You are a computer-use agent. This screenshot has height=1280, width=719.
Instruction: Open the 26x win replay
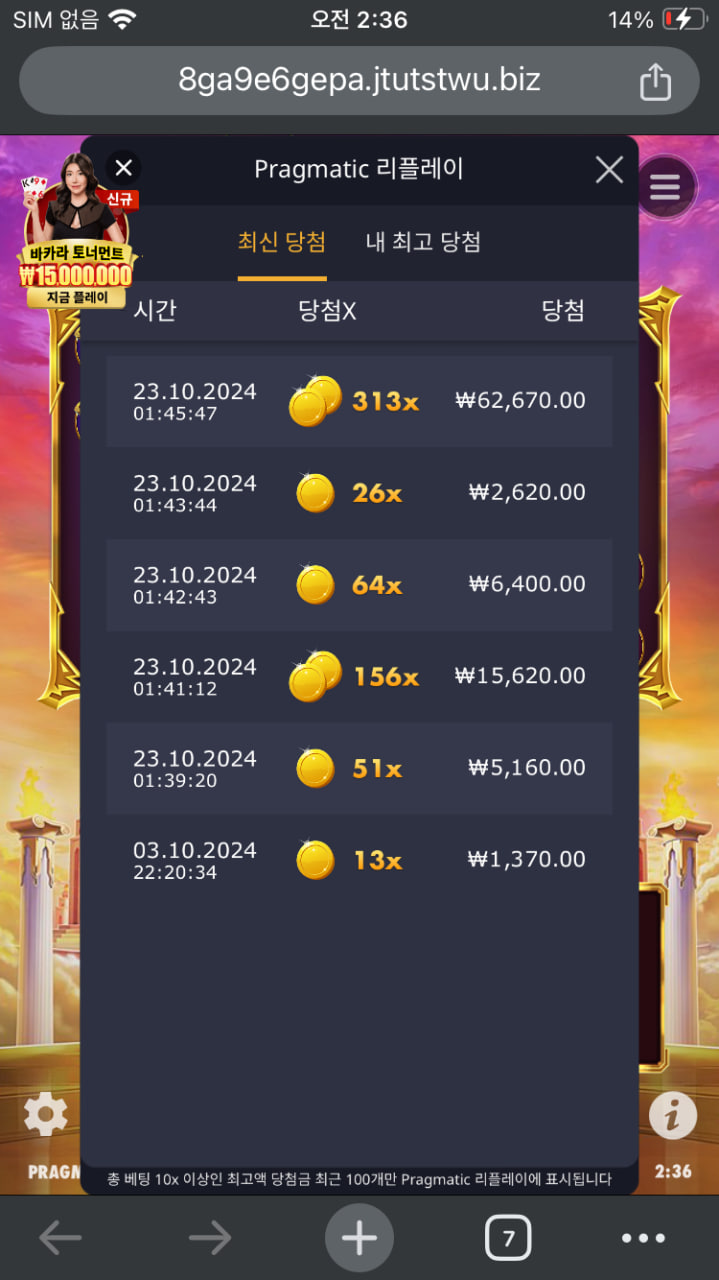tap(359, 493)
